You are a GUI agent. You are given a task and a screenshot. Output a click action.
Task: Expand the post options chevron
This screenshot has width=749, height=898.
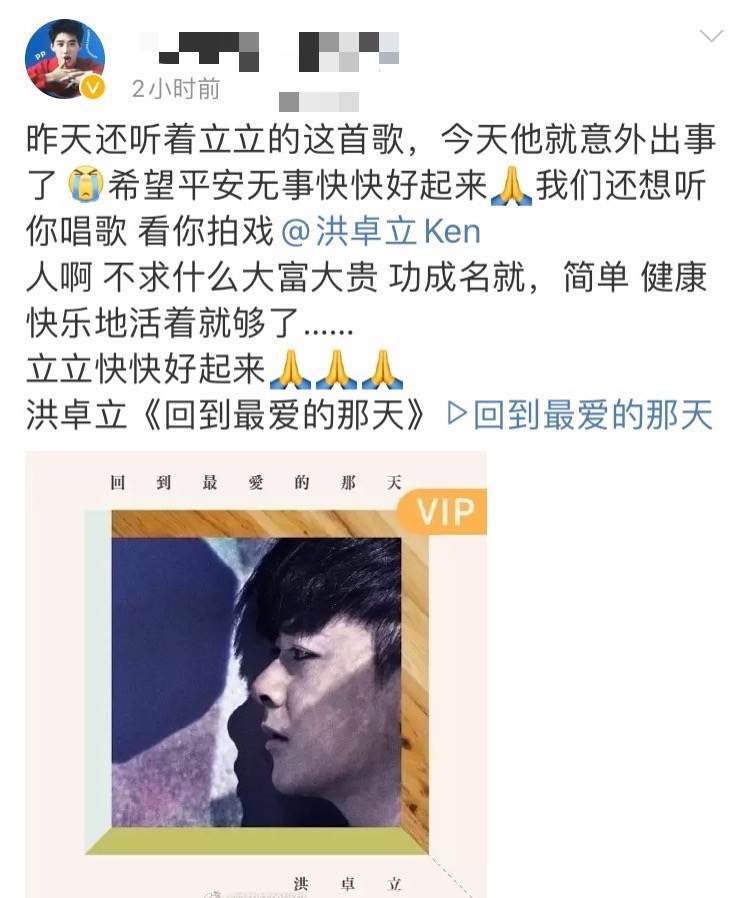[711, 37]
